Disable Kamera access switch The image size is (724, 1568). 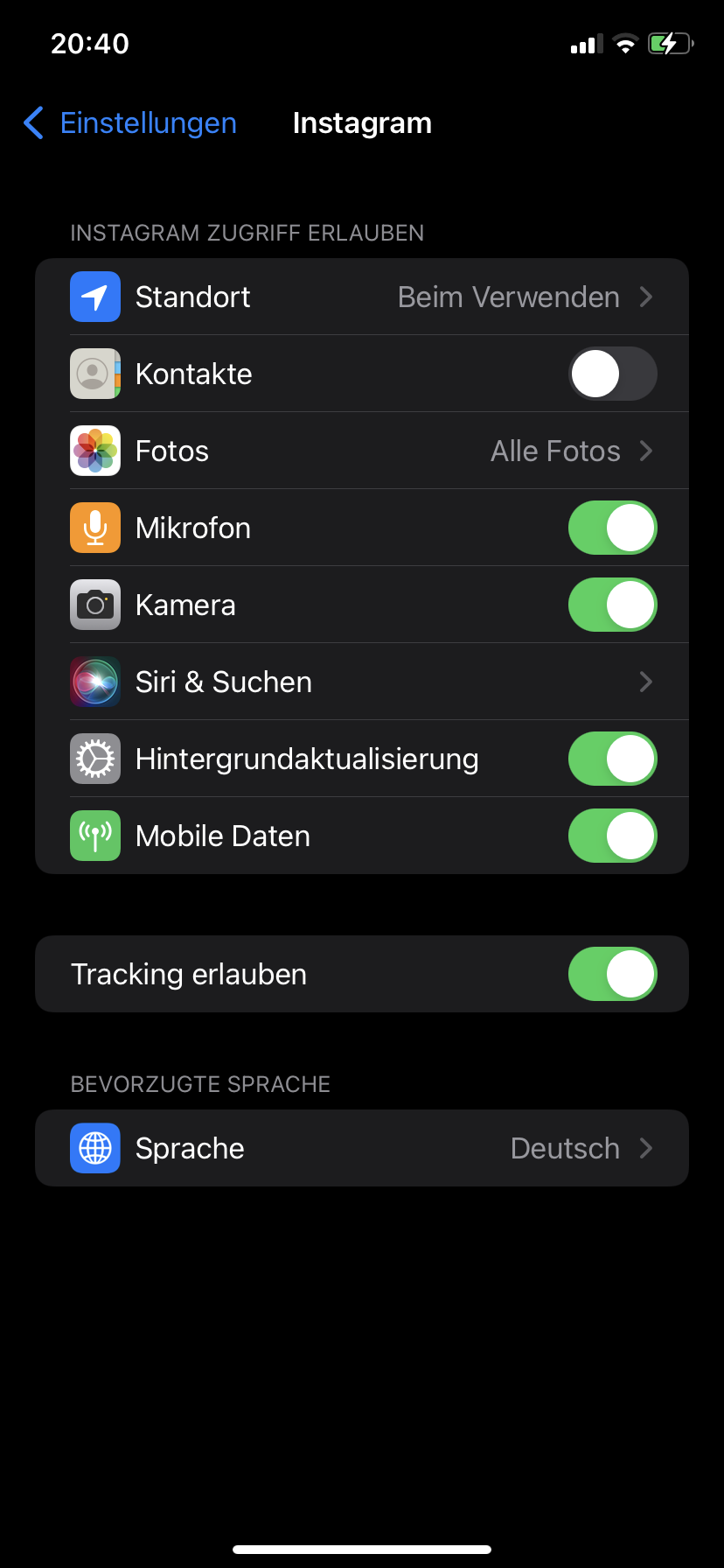click(612, 605)
